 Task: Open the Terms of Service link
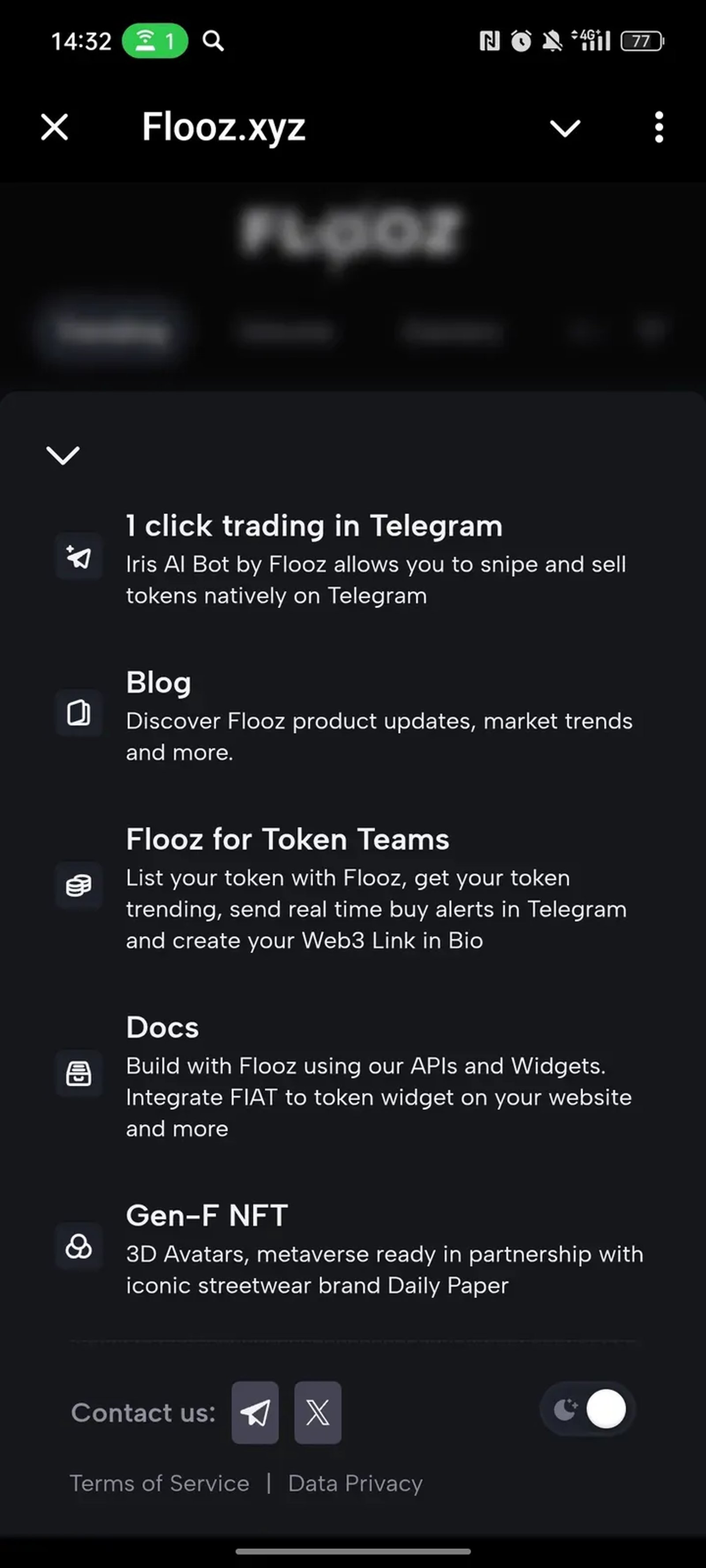(x=160, y=1483)
